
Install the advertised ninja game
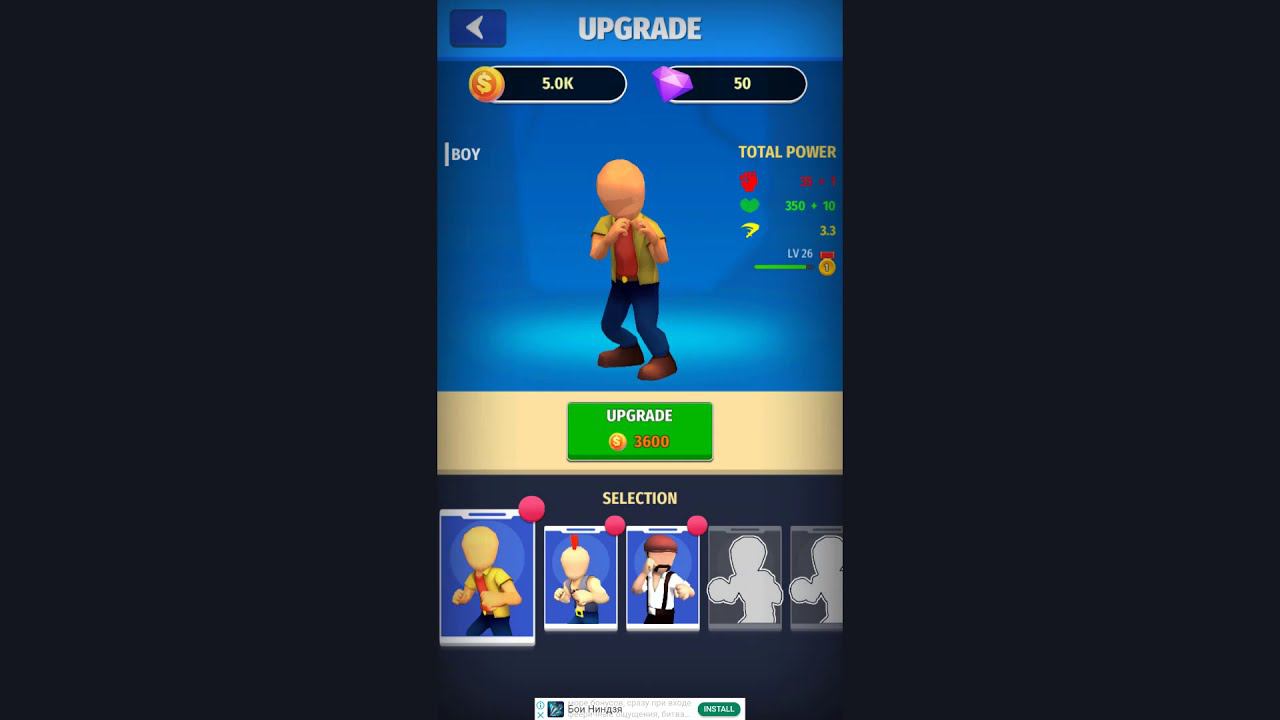point(718,709)
